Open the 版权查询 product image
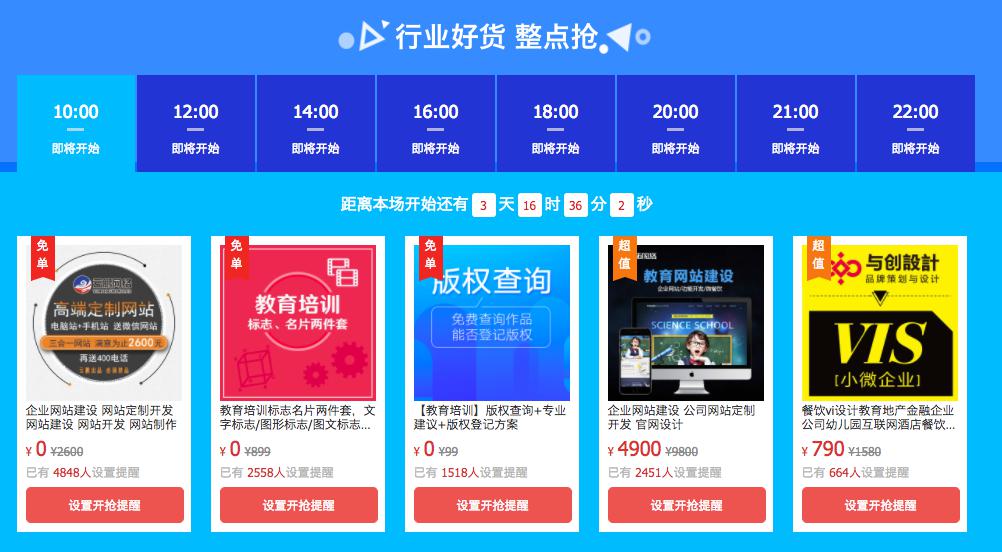 [492, 322]
